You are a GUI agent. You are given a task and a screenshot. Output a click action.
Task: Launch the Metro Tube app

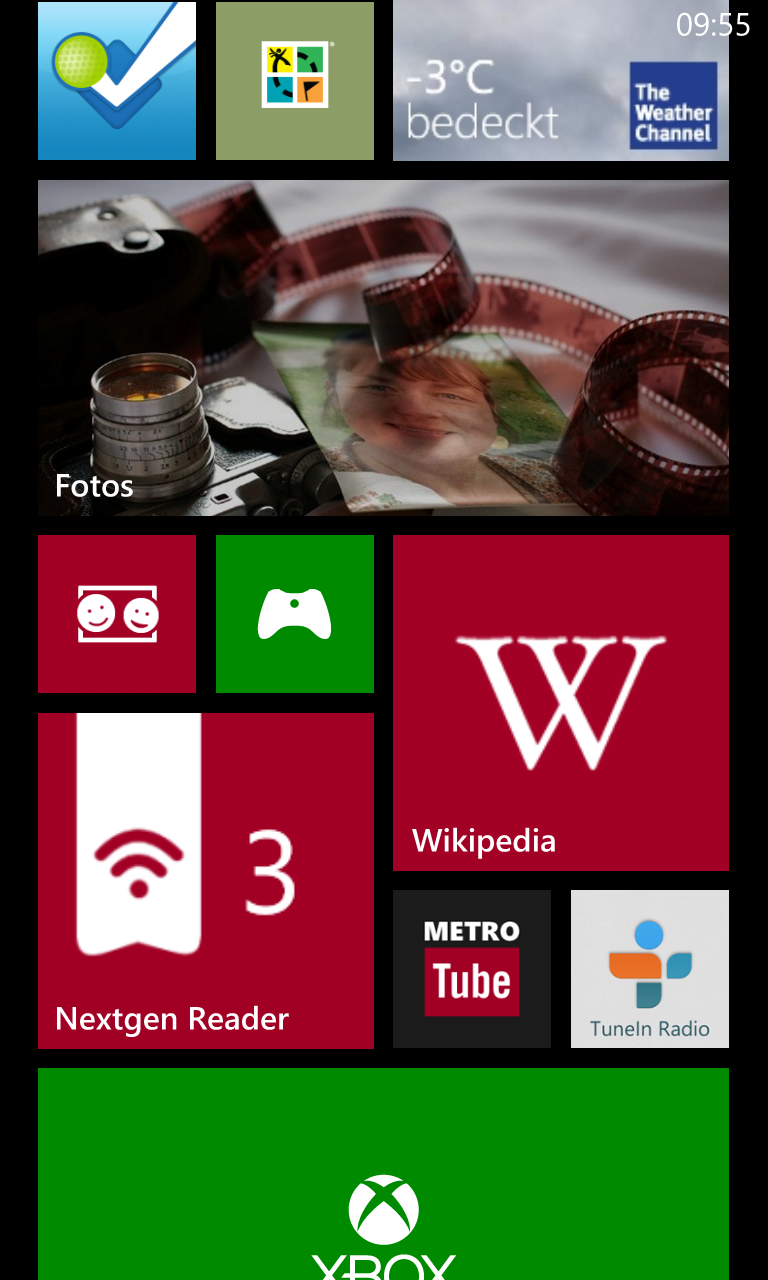click(472, 969)
